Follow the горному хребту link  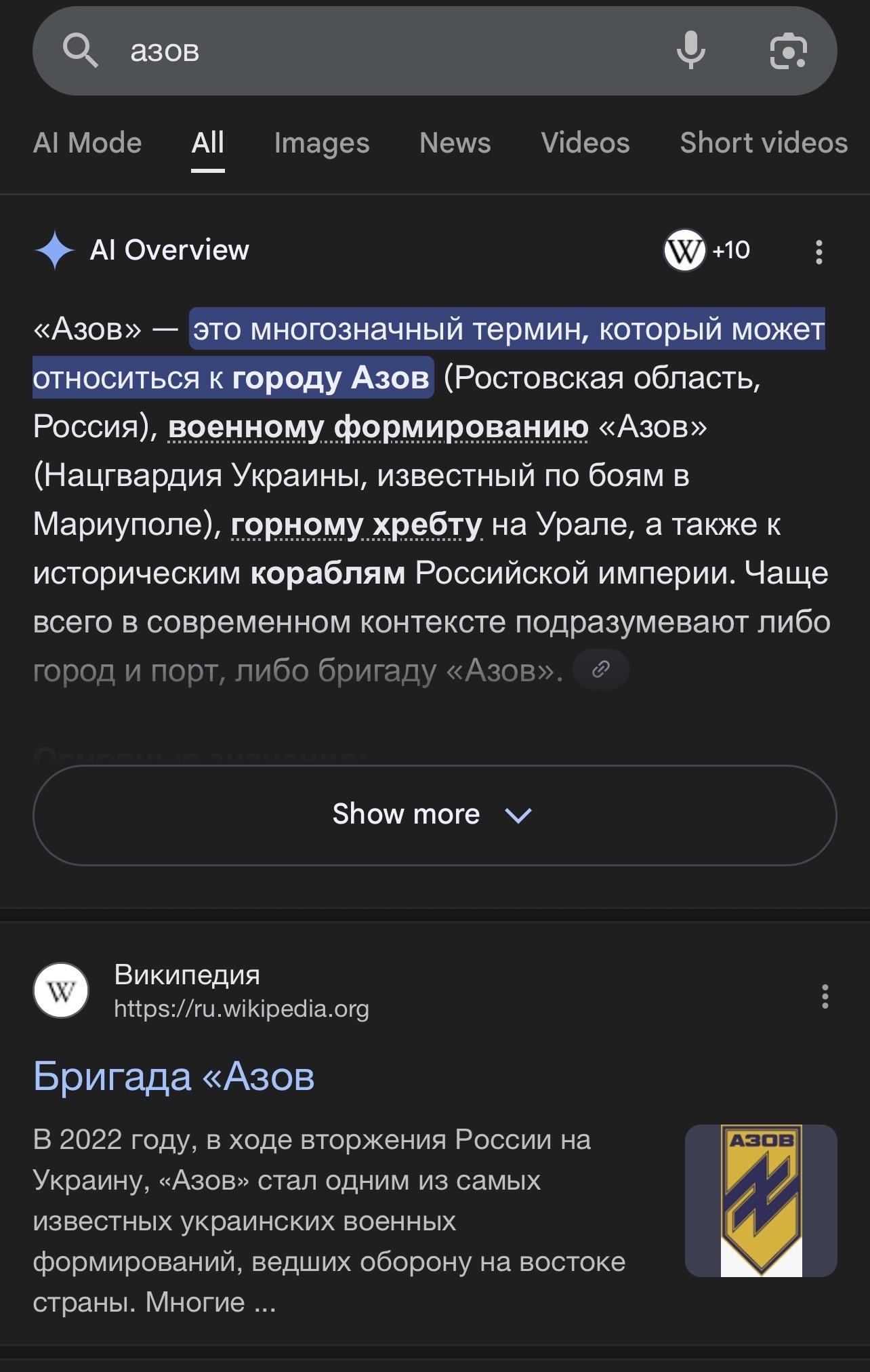point(356,525)
